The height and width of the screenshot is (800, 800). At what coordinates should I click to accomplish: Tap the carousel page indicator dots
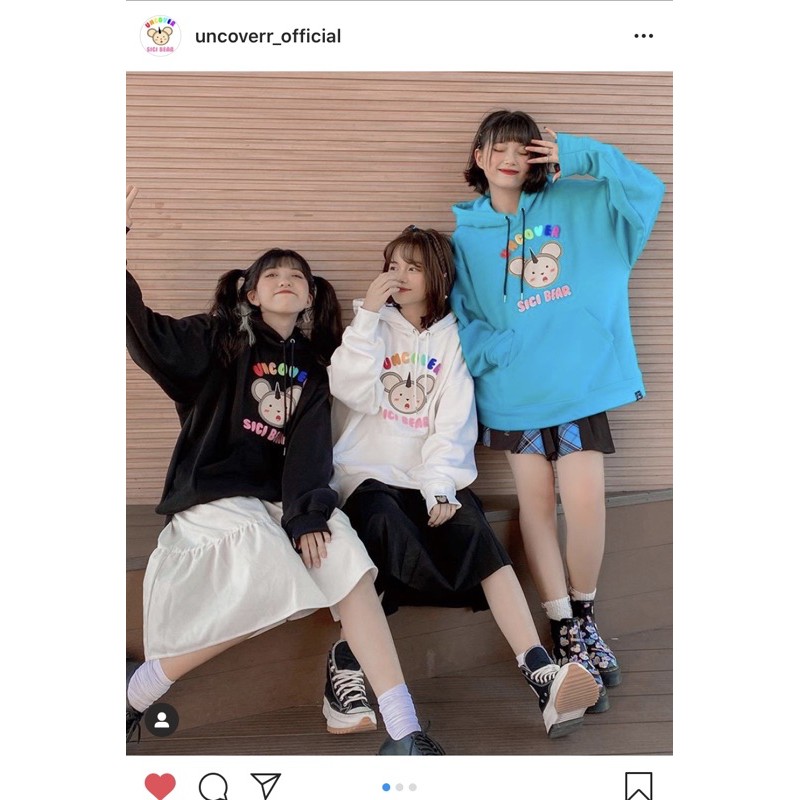pos(399,787)
